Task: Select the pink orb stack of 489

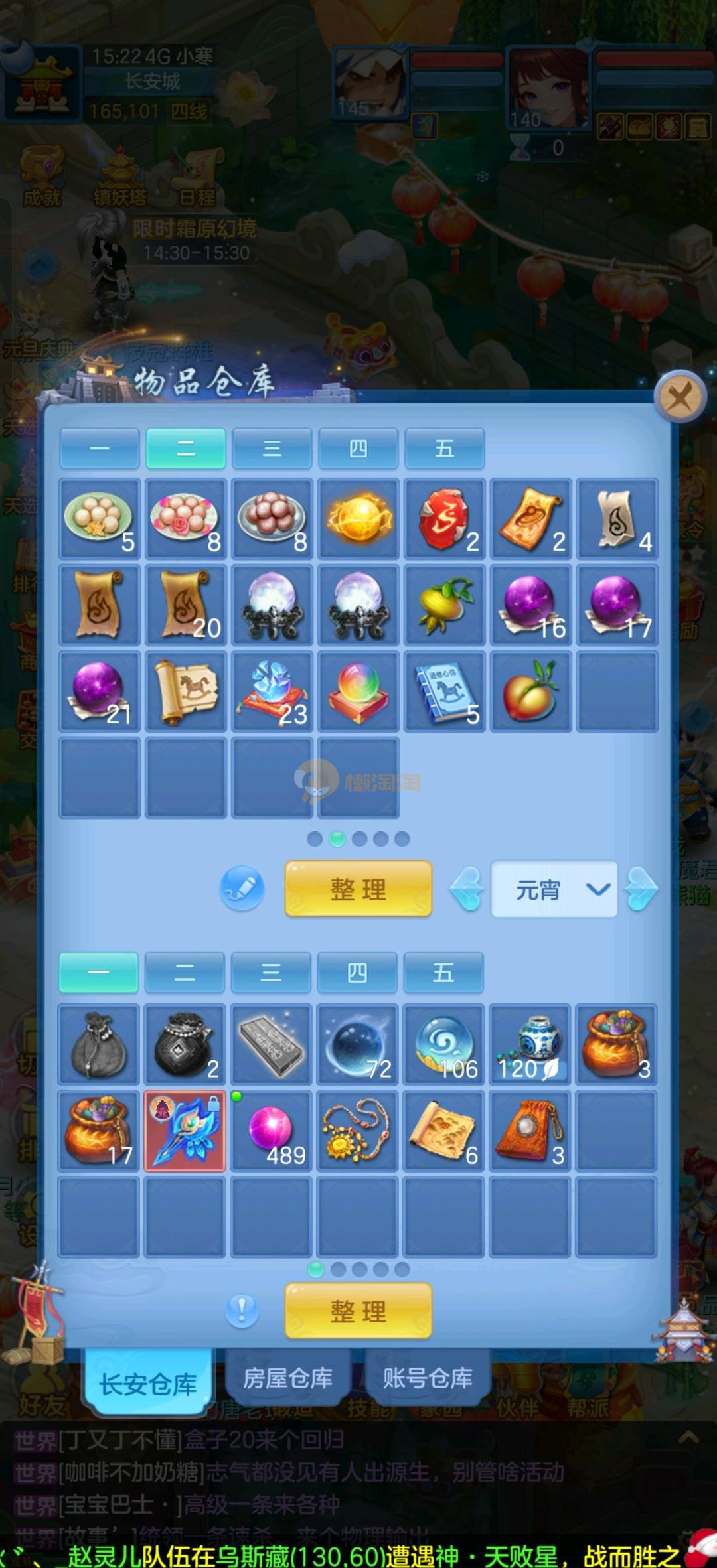Action: (x=272, y=1130)
